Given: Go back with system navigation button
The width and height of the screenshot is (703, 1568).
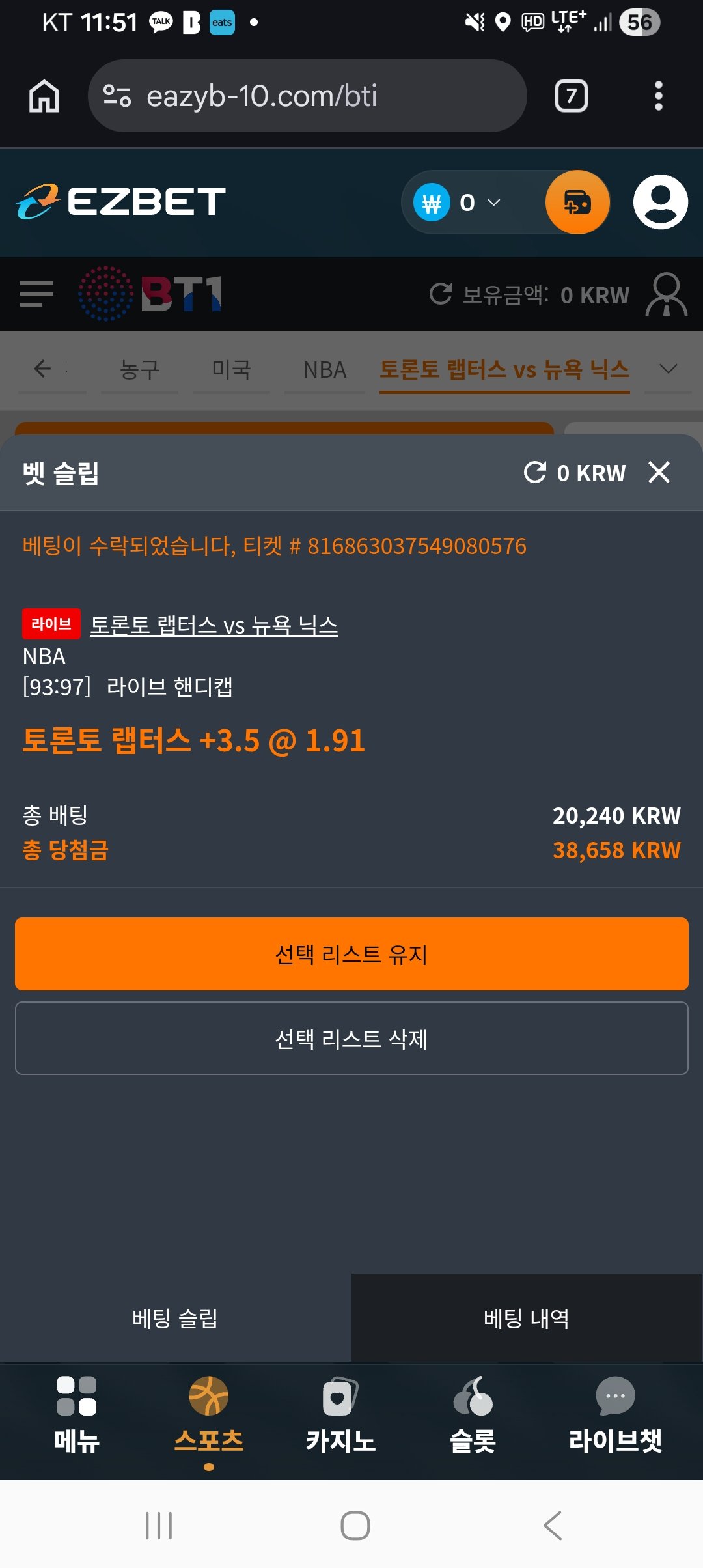Looking at the screenshot, I should click(x=553, y=1525).
